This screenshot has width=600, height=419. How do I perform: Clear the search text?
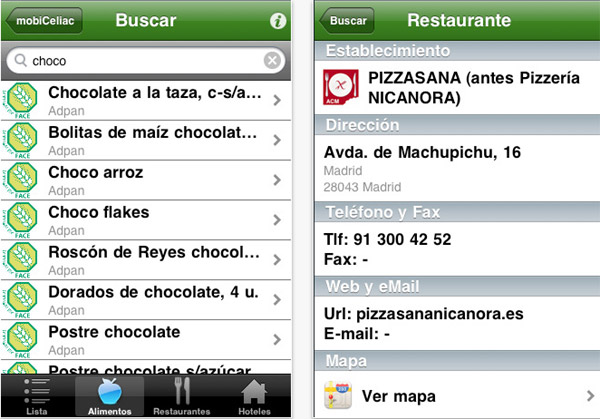(x=271, y=61)
